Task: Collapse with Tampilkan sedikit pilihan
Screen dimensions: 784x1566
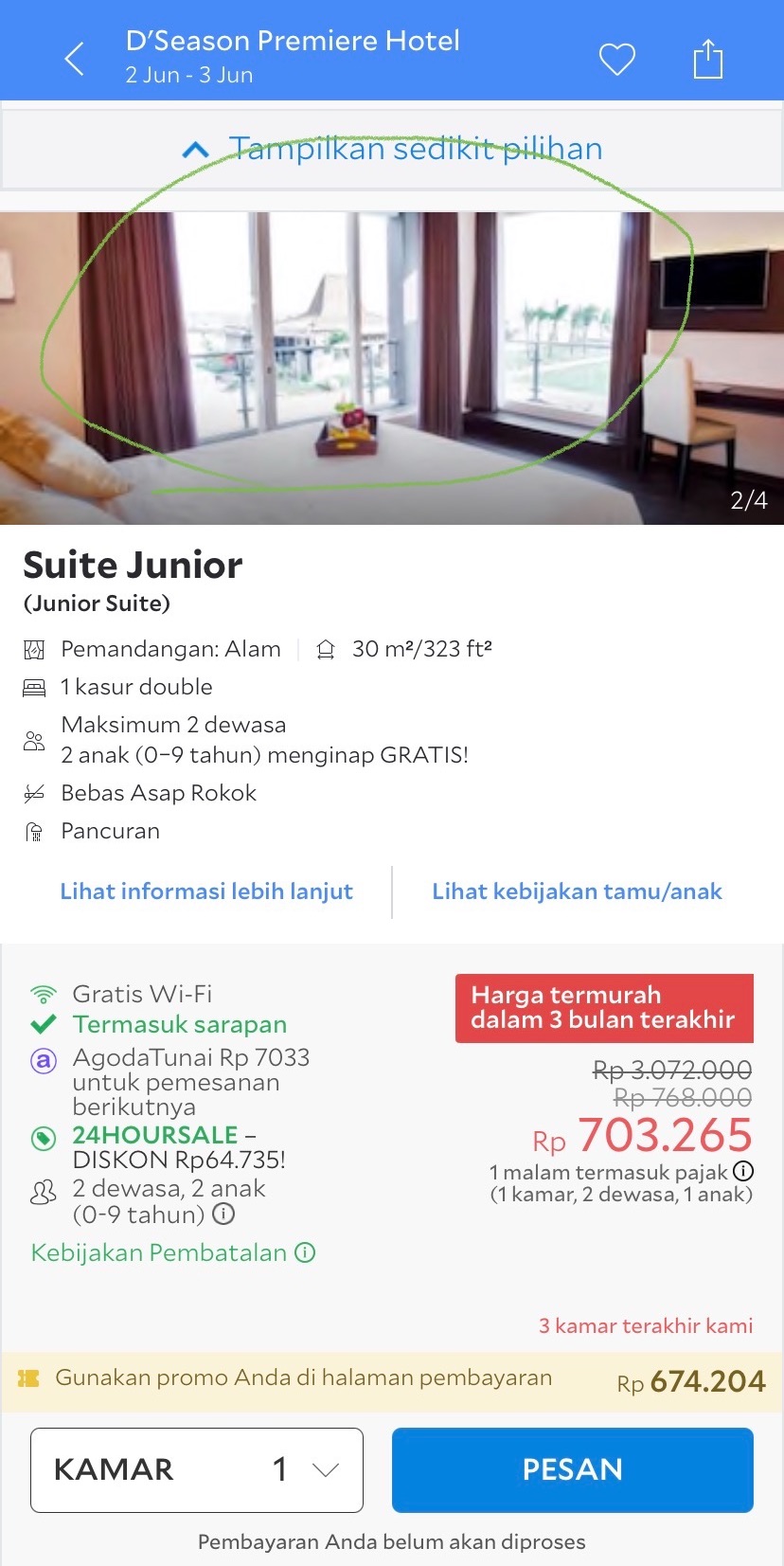Action: click(392, 150)
